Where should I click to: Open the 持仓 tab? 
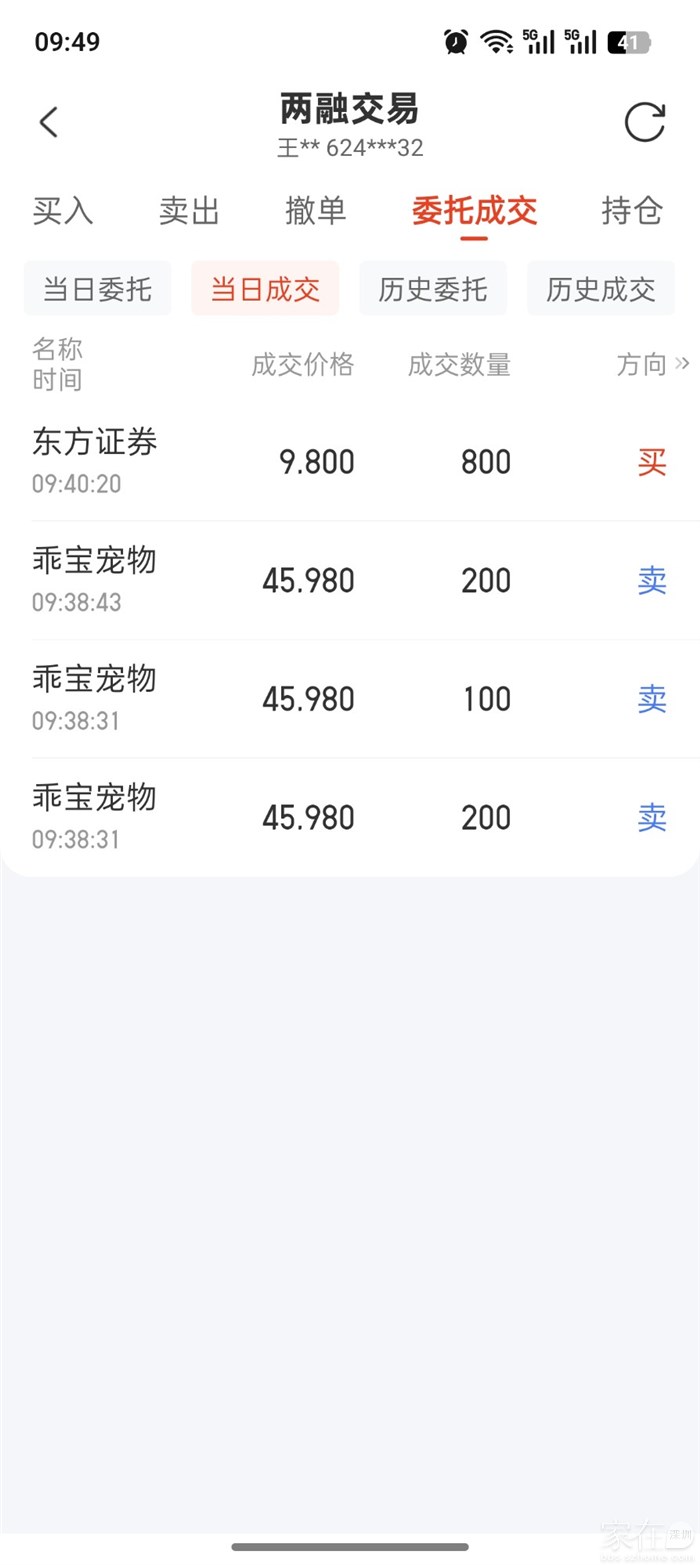(x=632, y=211)
